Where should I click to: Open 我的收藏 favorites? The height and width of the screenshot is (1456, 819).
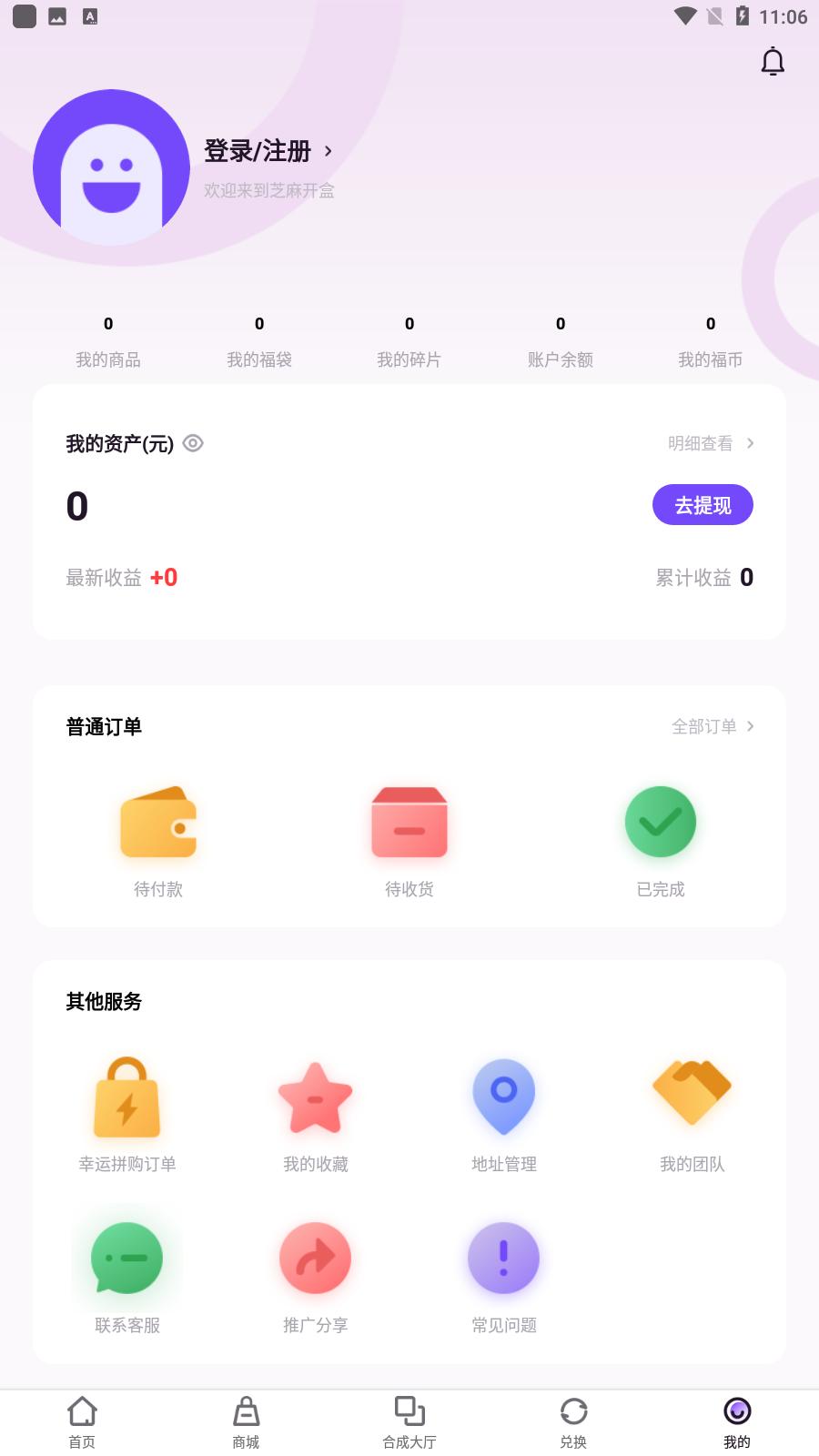tap(316, 1112)
